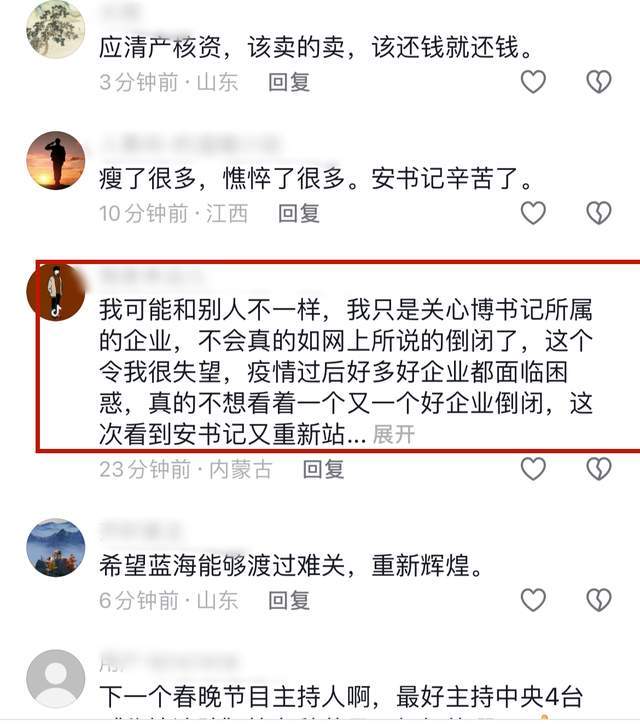Open profile of the 内蒙古 commenter's avatar

pos(55,293)
